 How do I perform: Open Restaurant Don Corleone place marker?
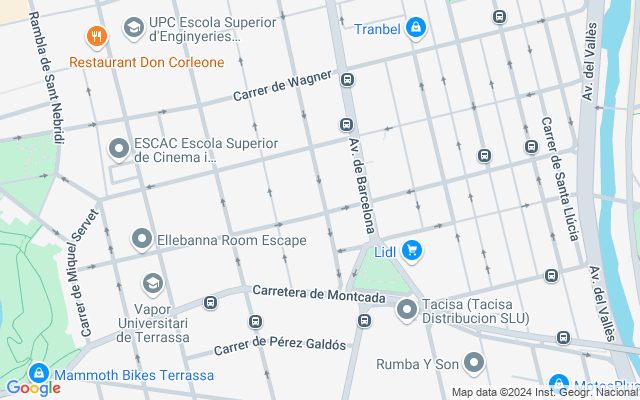pos(97,39)
